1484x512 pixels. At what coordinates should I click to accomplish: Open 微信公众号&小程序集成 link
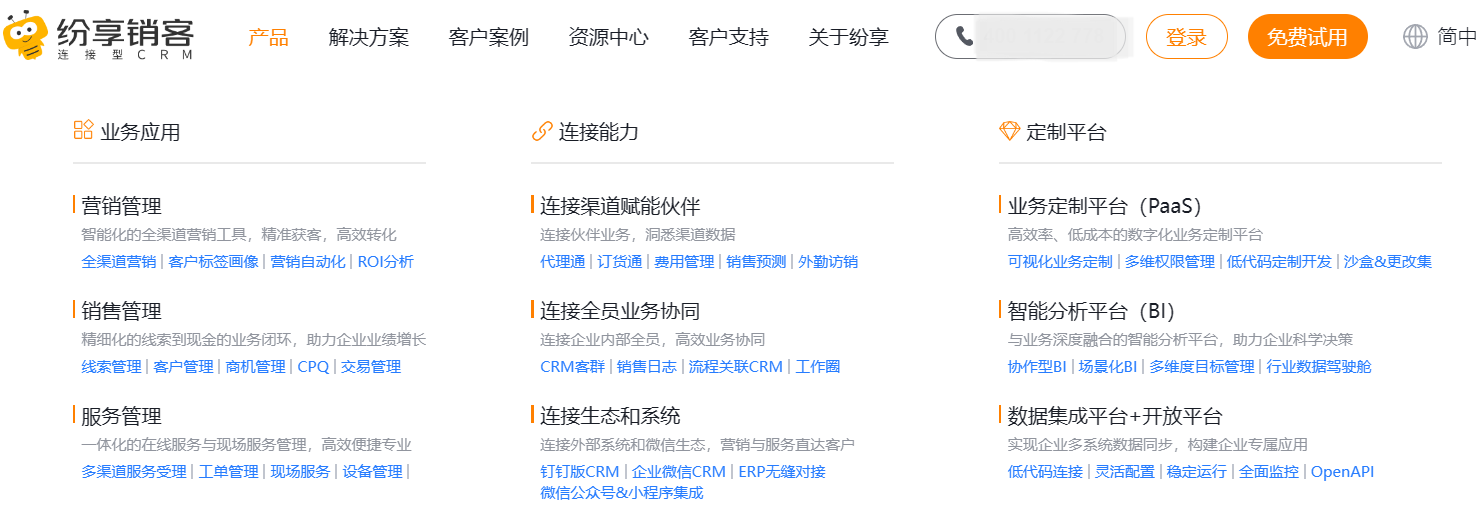pyautogui.click(x=621, y=493)
